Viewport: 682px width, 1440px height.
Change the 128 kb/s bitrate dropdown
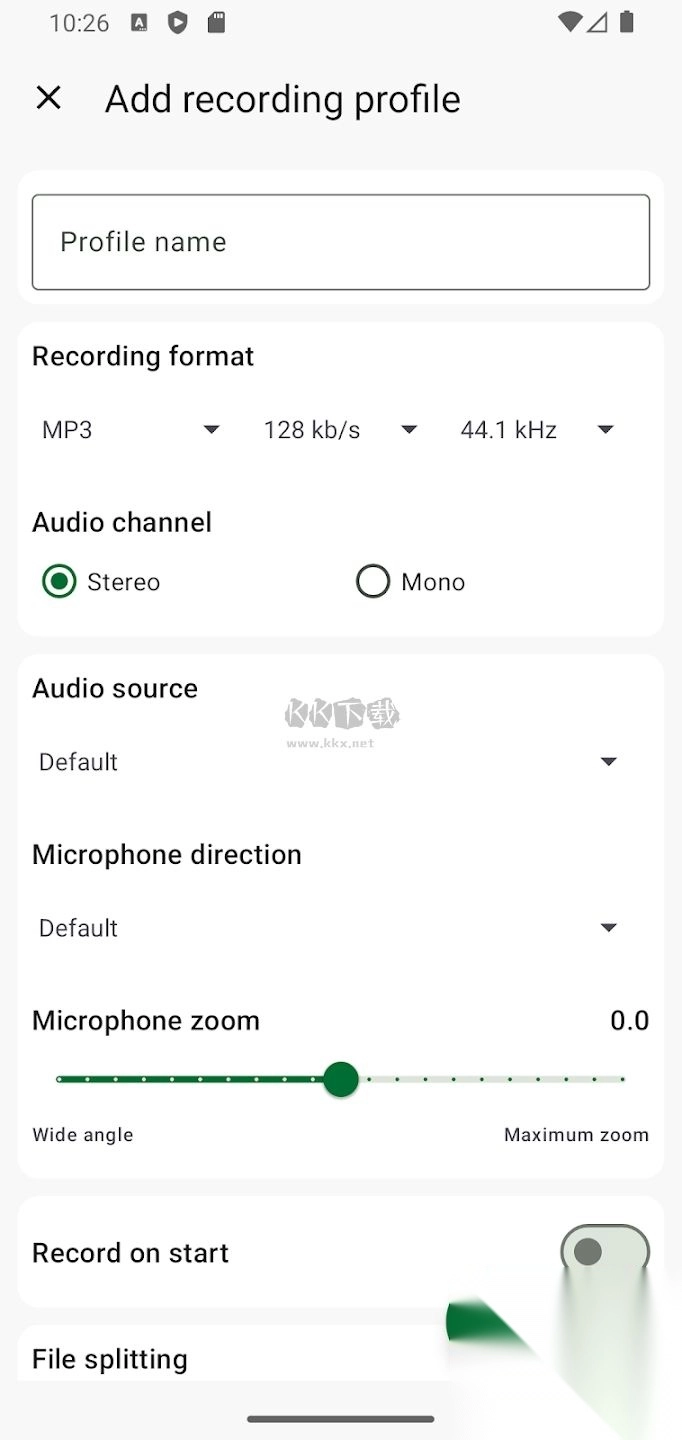pos(340,430)
